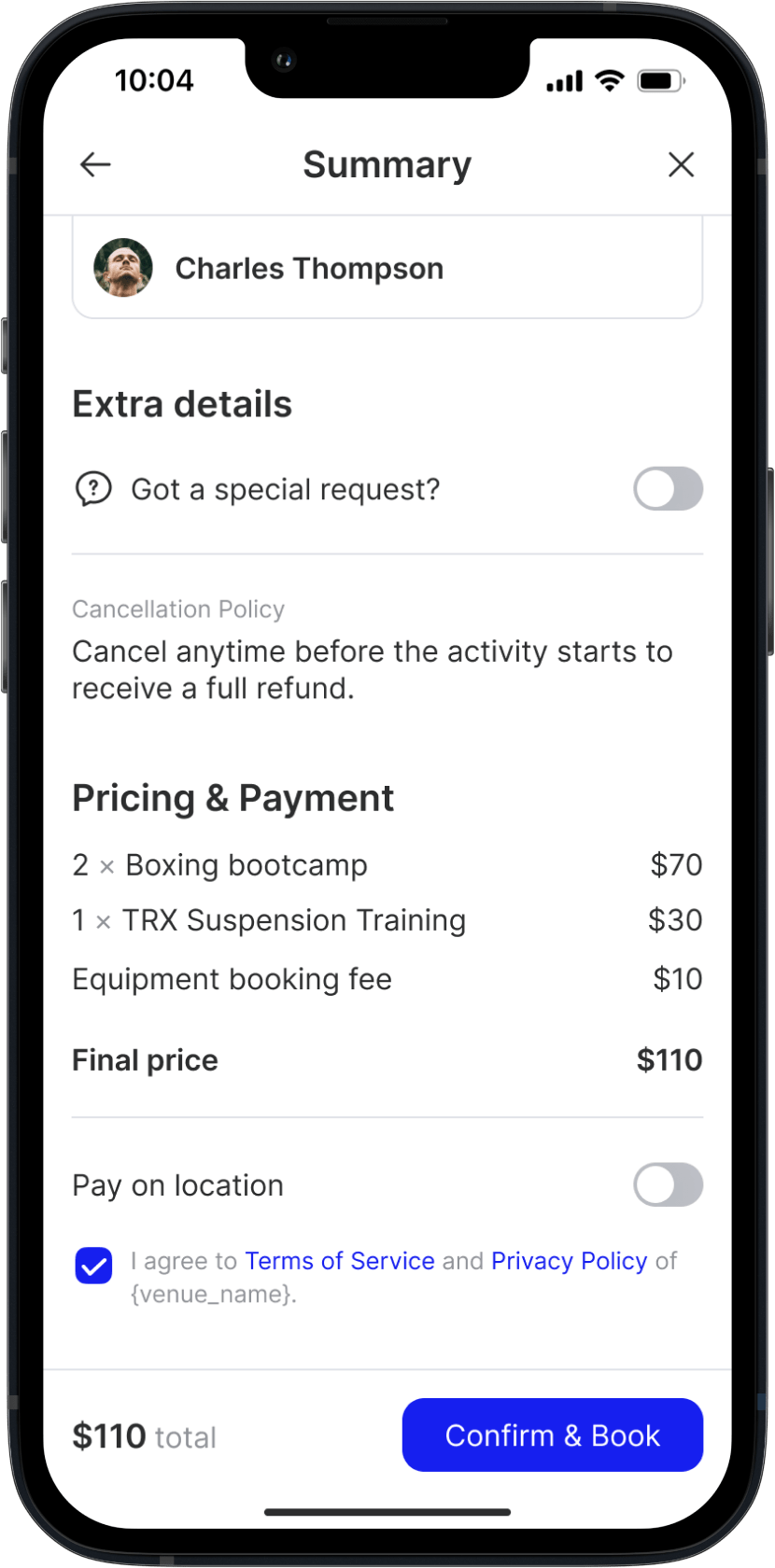Viewport: 775px width, 1568px height.
Task: Go back with the arrow icon
Action: click(x=95, y=165)
